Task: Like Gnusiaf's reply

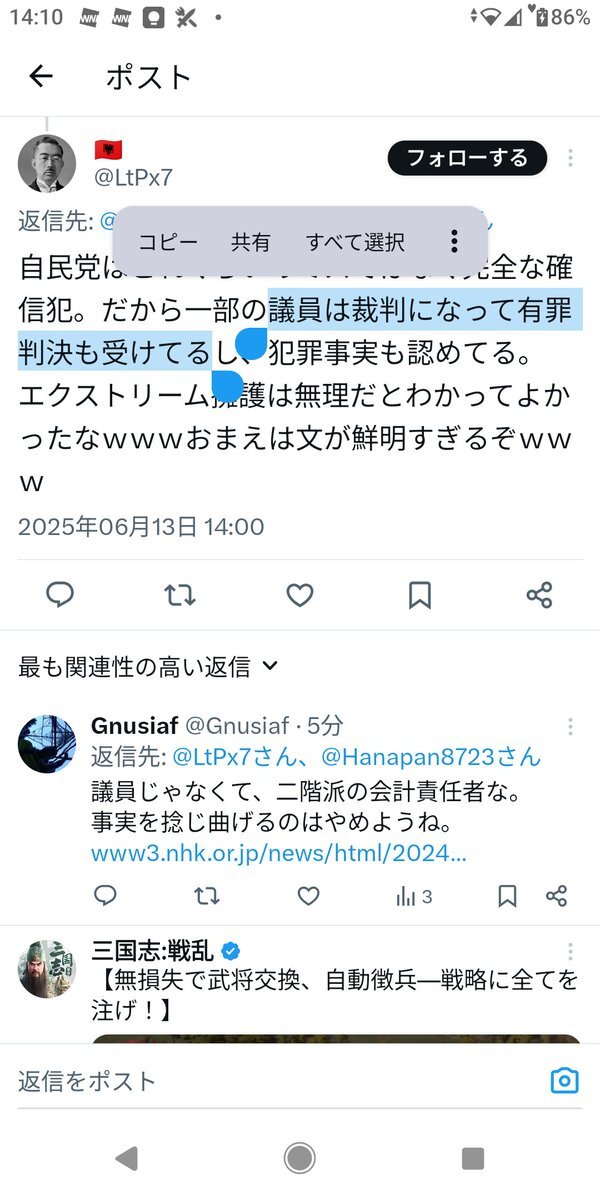Action: click(x=309, y=896)
